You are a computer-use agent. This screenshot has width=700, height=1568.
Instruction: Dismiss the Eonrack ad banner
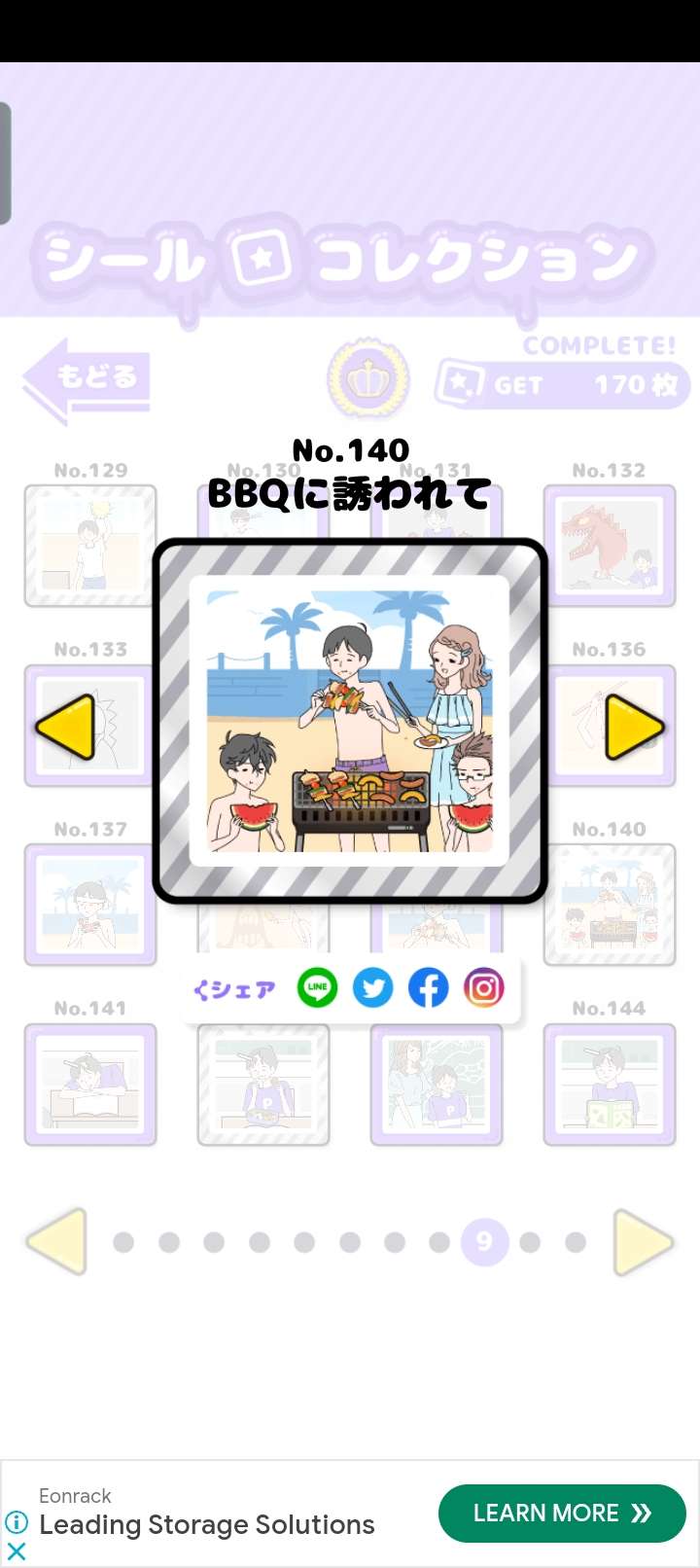[17, 1550]
